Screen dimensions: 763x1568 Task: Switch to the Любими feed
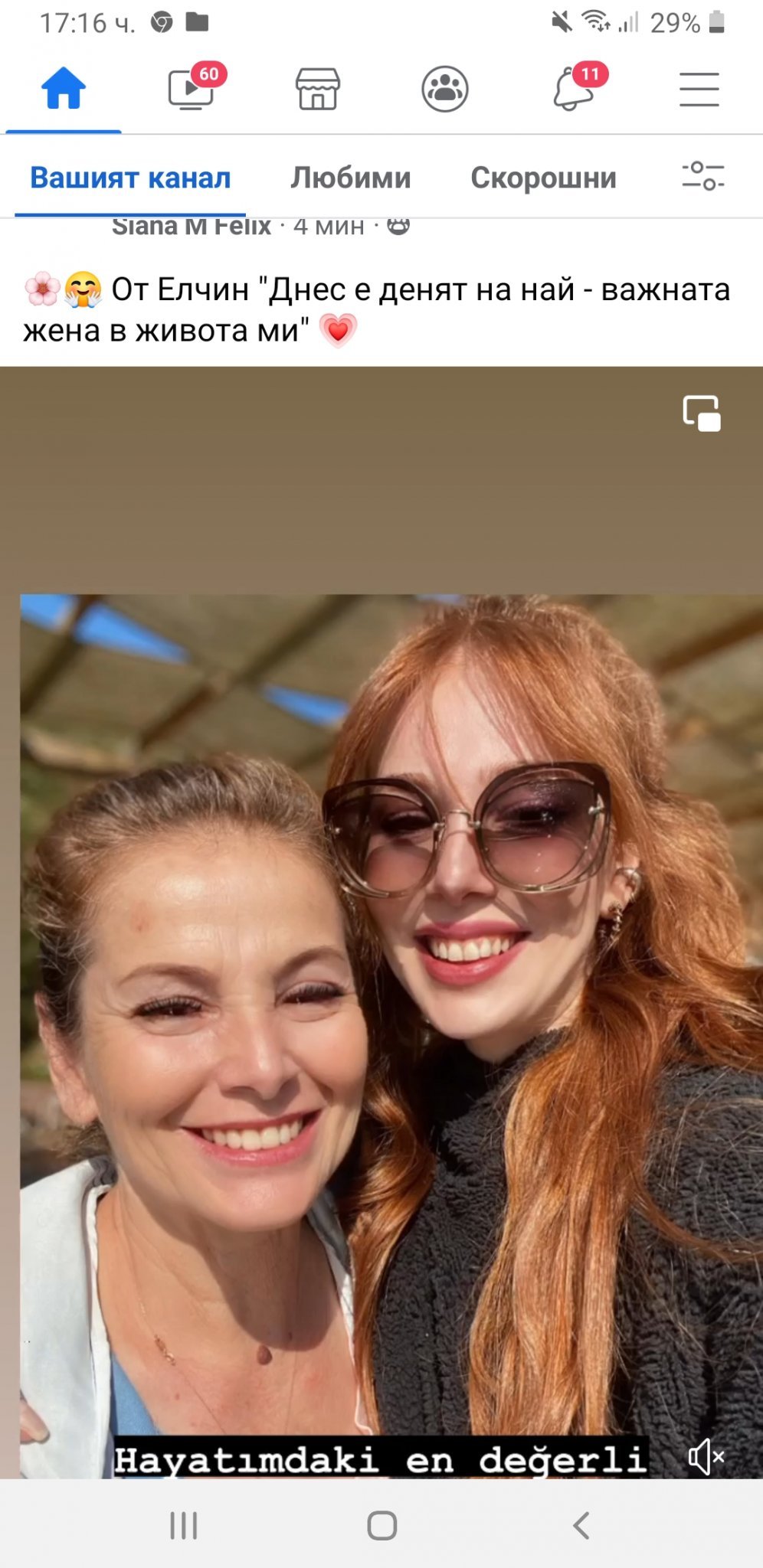(x=351, y=178)
